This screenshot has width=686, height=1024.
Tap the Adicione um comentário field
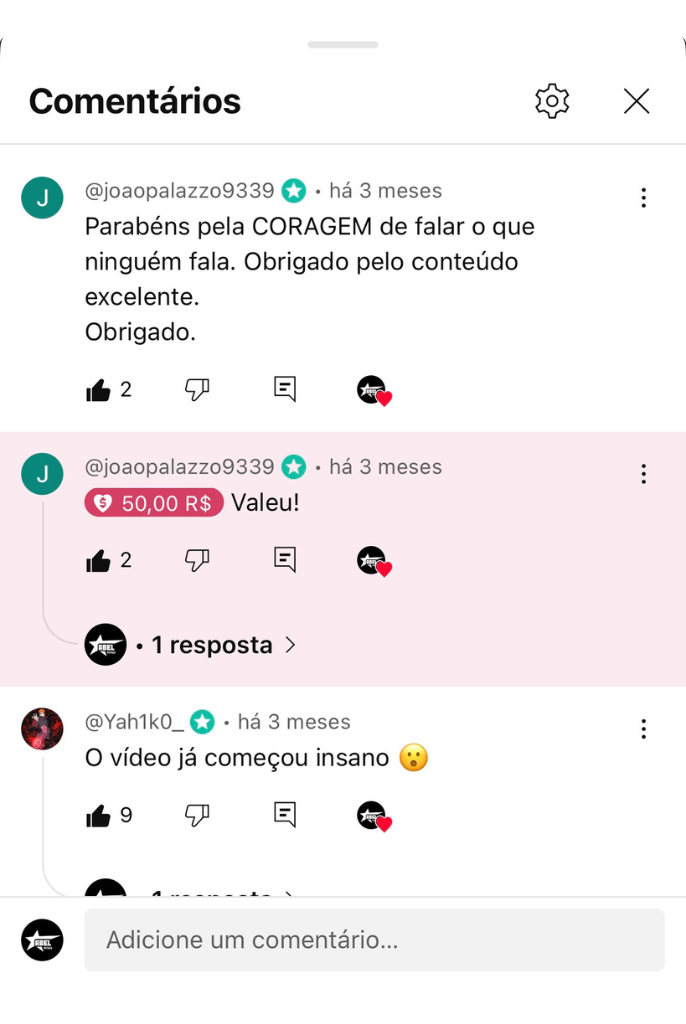point(374,940)
